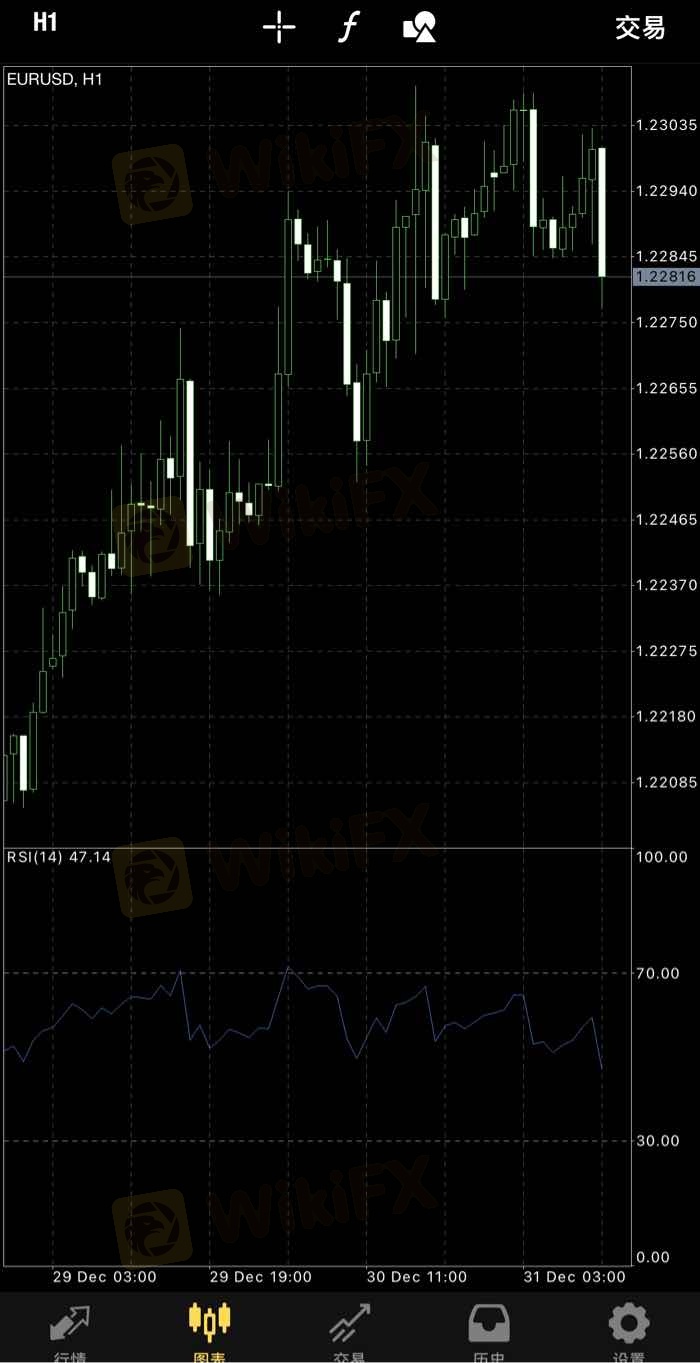Switch to the 图表 chart tab
The image size is (700, 1363).
coord(210,1332)
